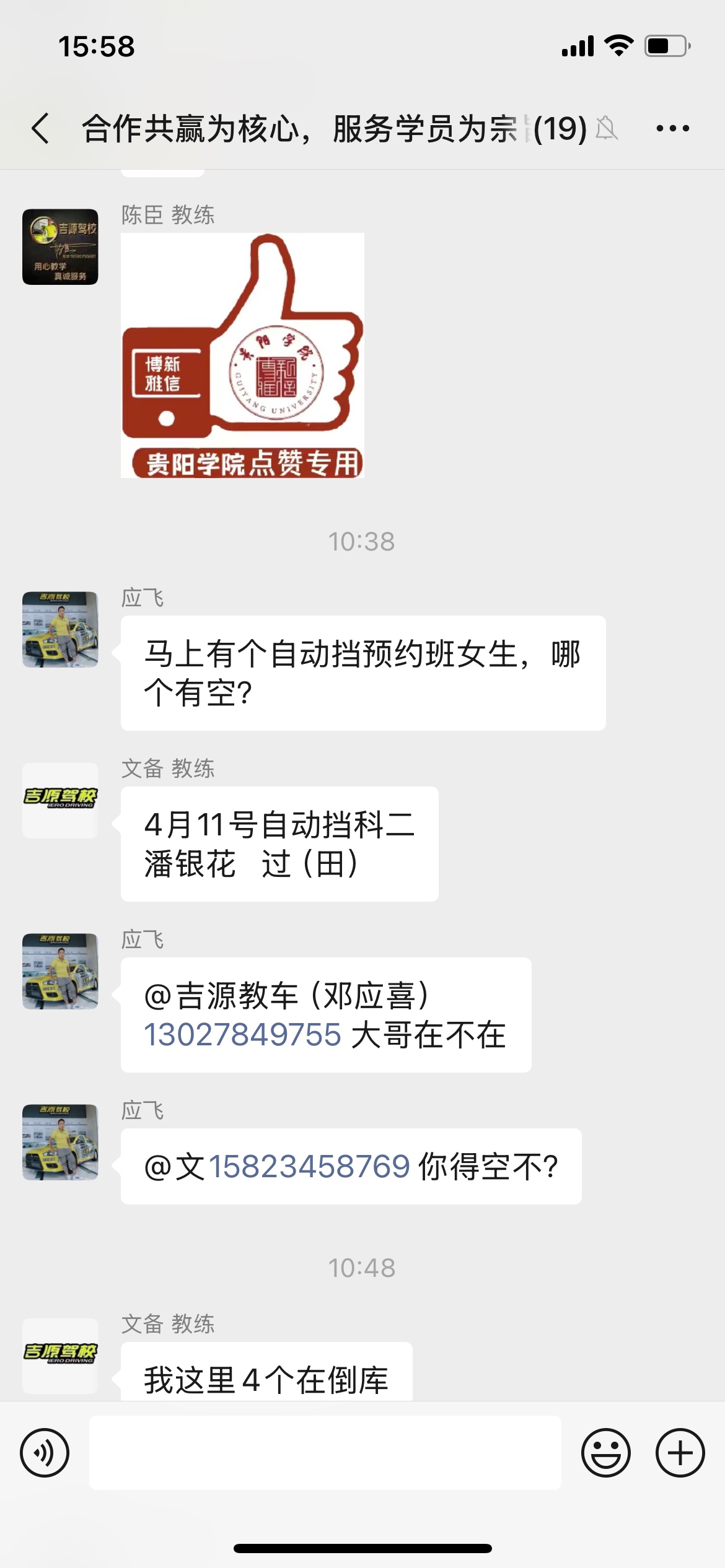
Task: Focus the message text field
Action: pyautogui.click(x=325, y=1452)
